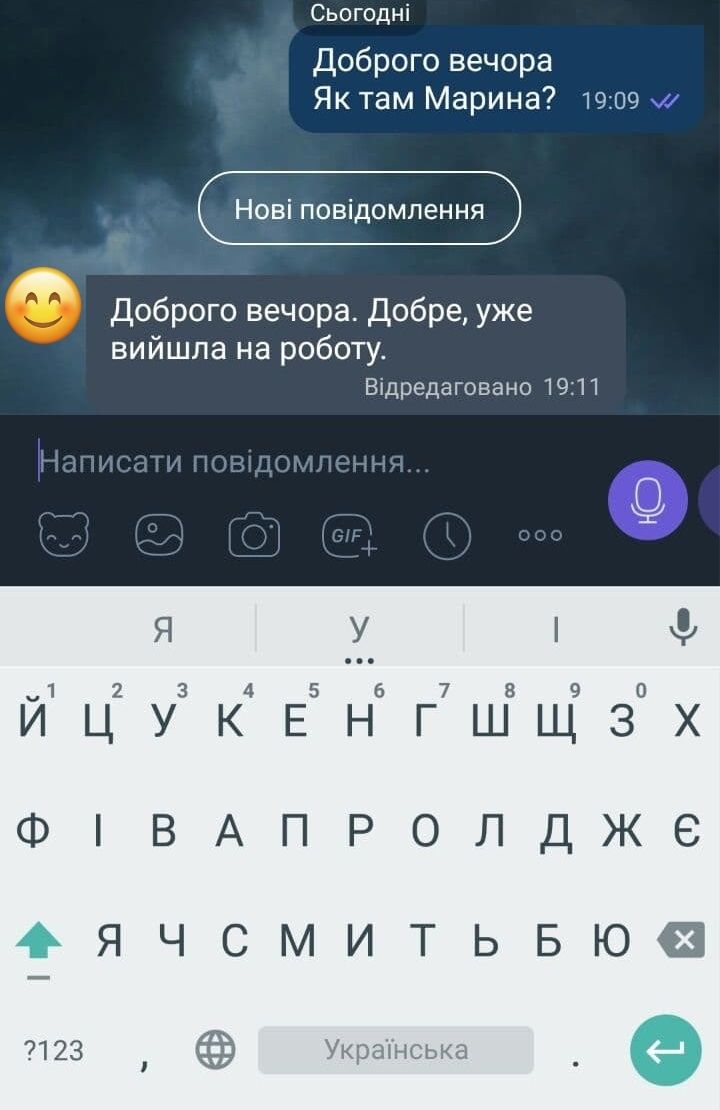Tap the backspace key
Screen dimensions: 720x1110
[682, 940]
